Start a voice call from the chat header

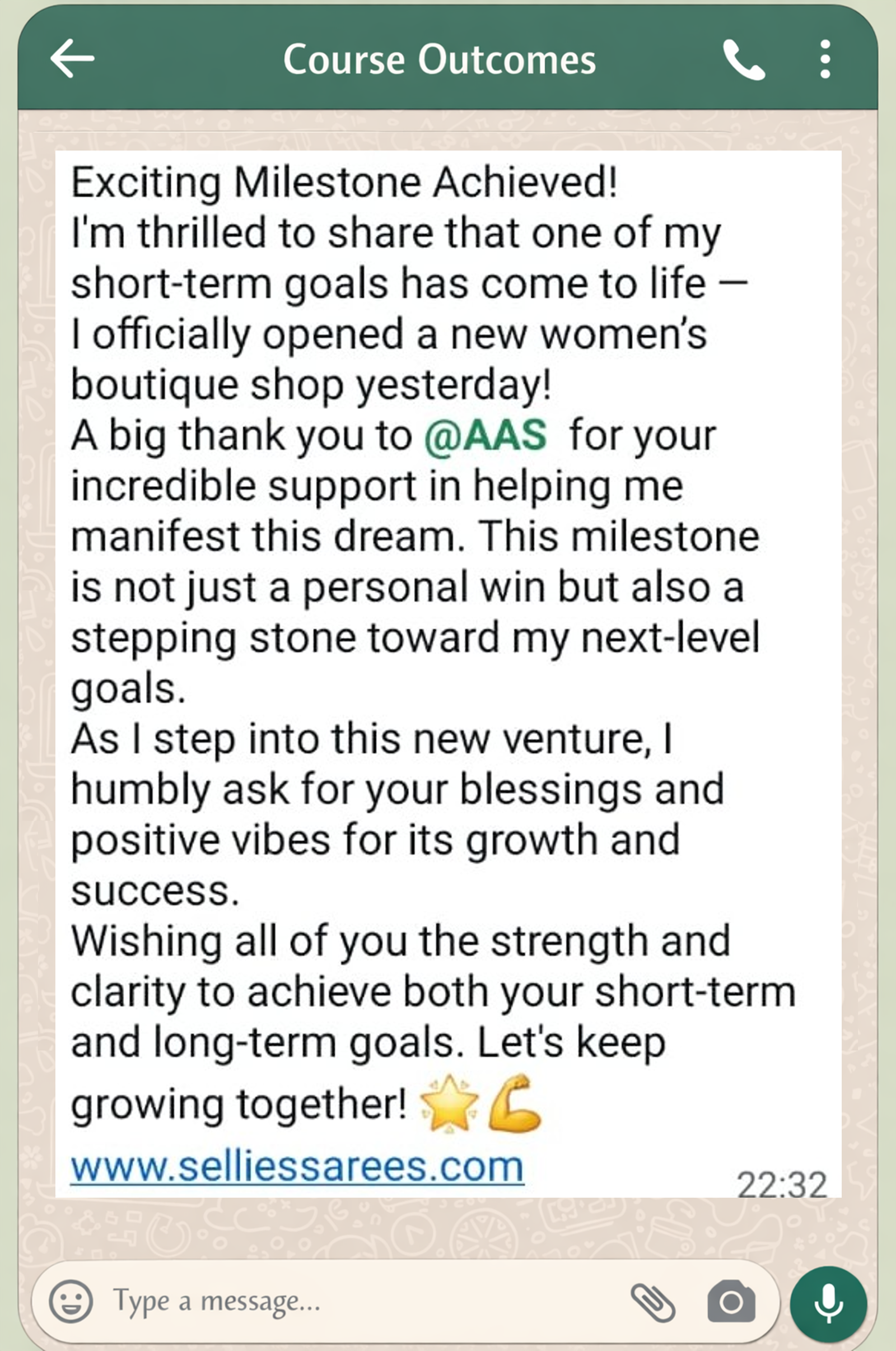pyautogui.click(x=744, y=59)
